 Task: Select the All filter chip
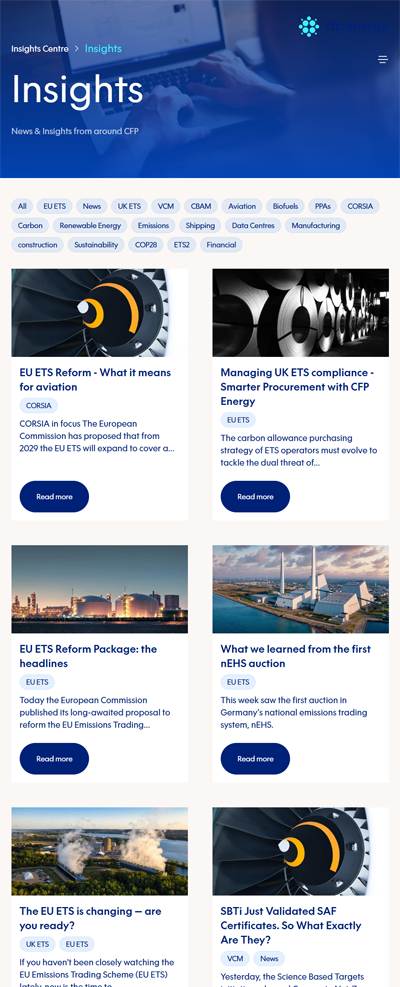tap(22, 206)
